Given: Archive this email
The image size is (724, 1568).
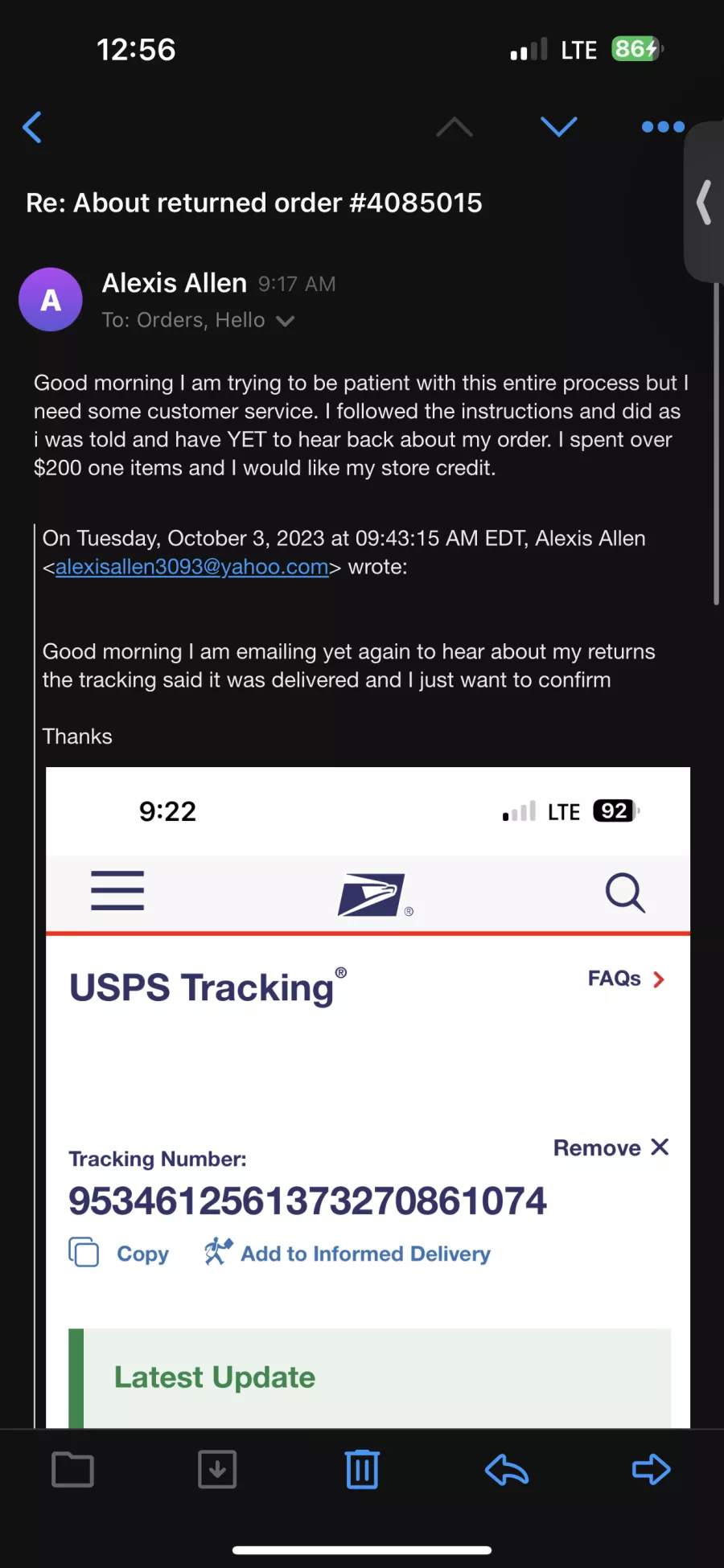Looking at the screenshot, I should (x=217, y=1470).
